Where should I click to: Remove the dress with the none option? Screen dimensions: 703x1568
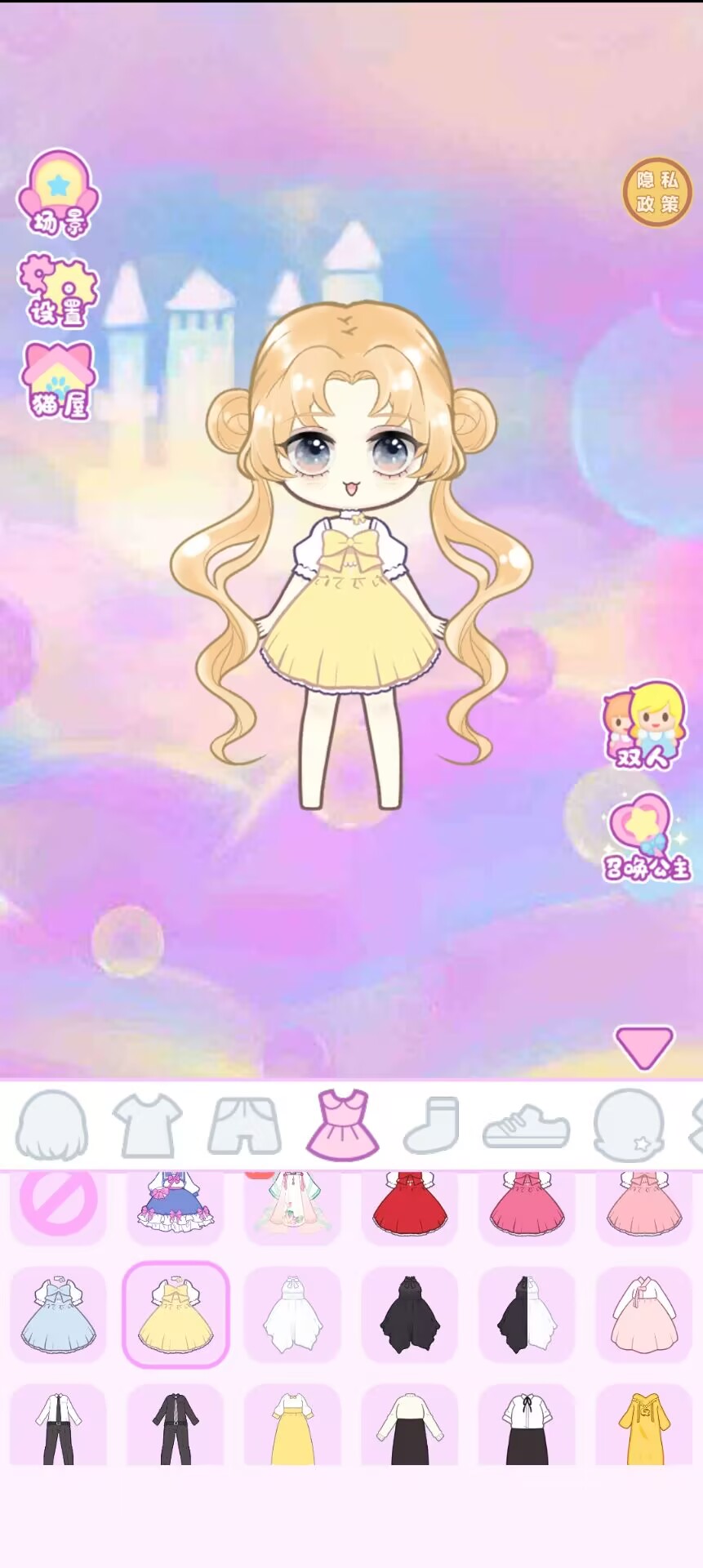(58, 1202)
